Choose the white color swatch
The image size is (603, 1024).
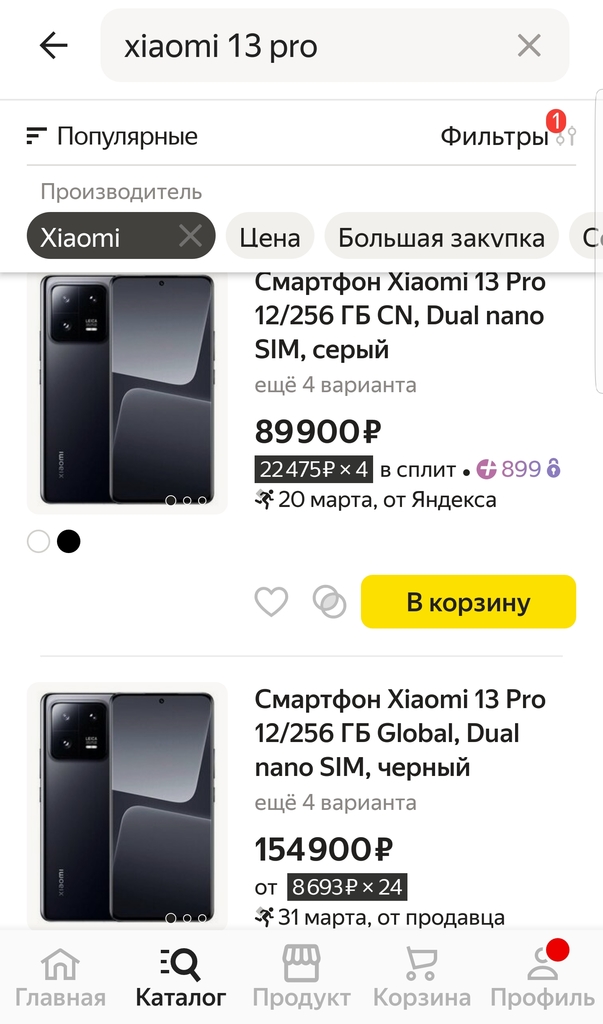39,542
